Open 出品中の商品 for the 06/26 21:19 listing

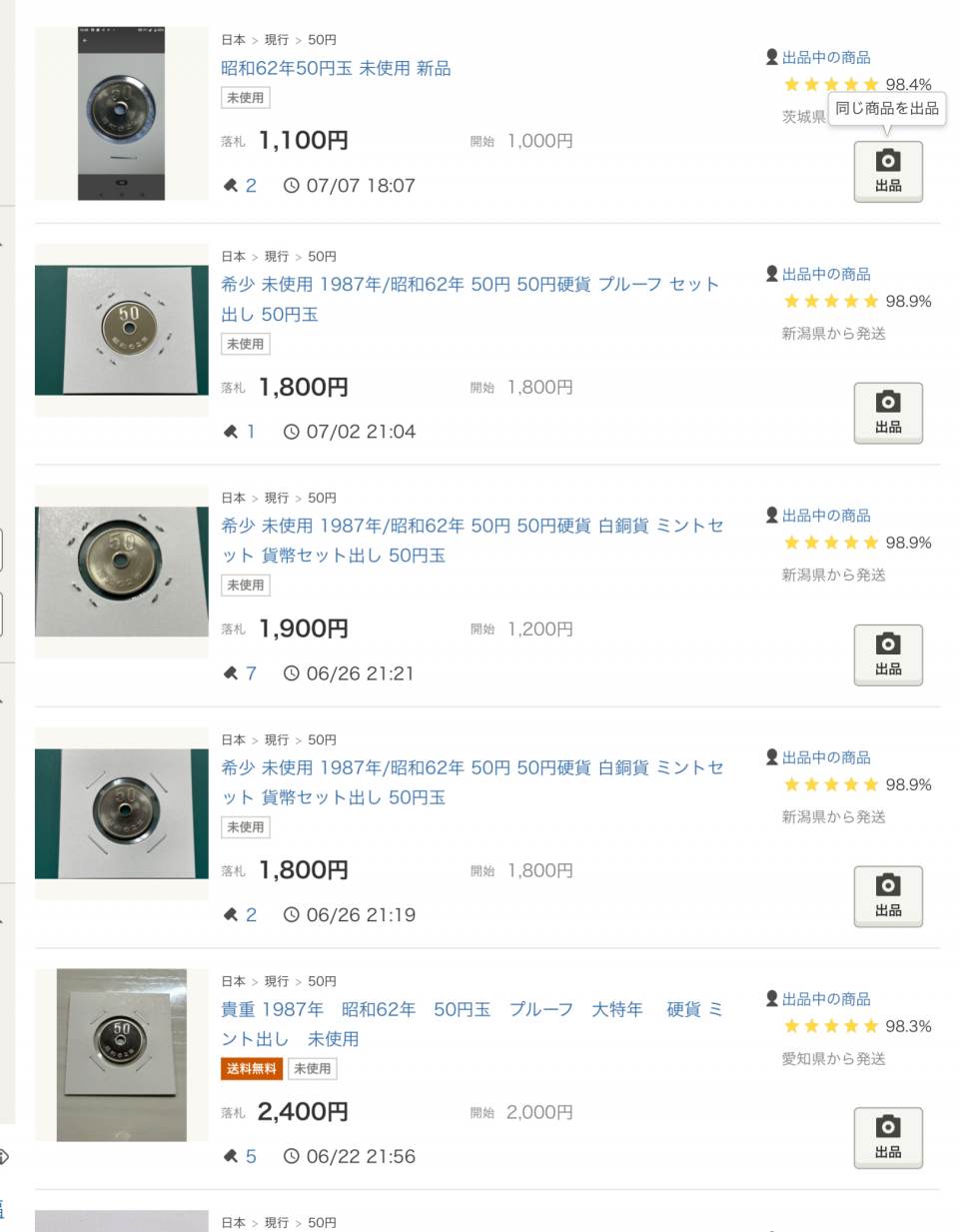825,757
